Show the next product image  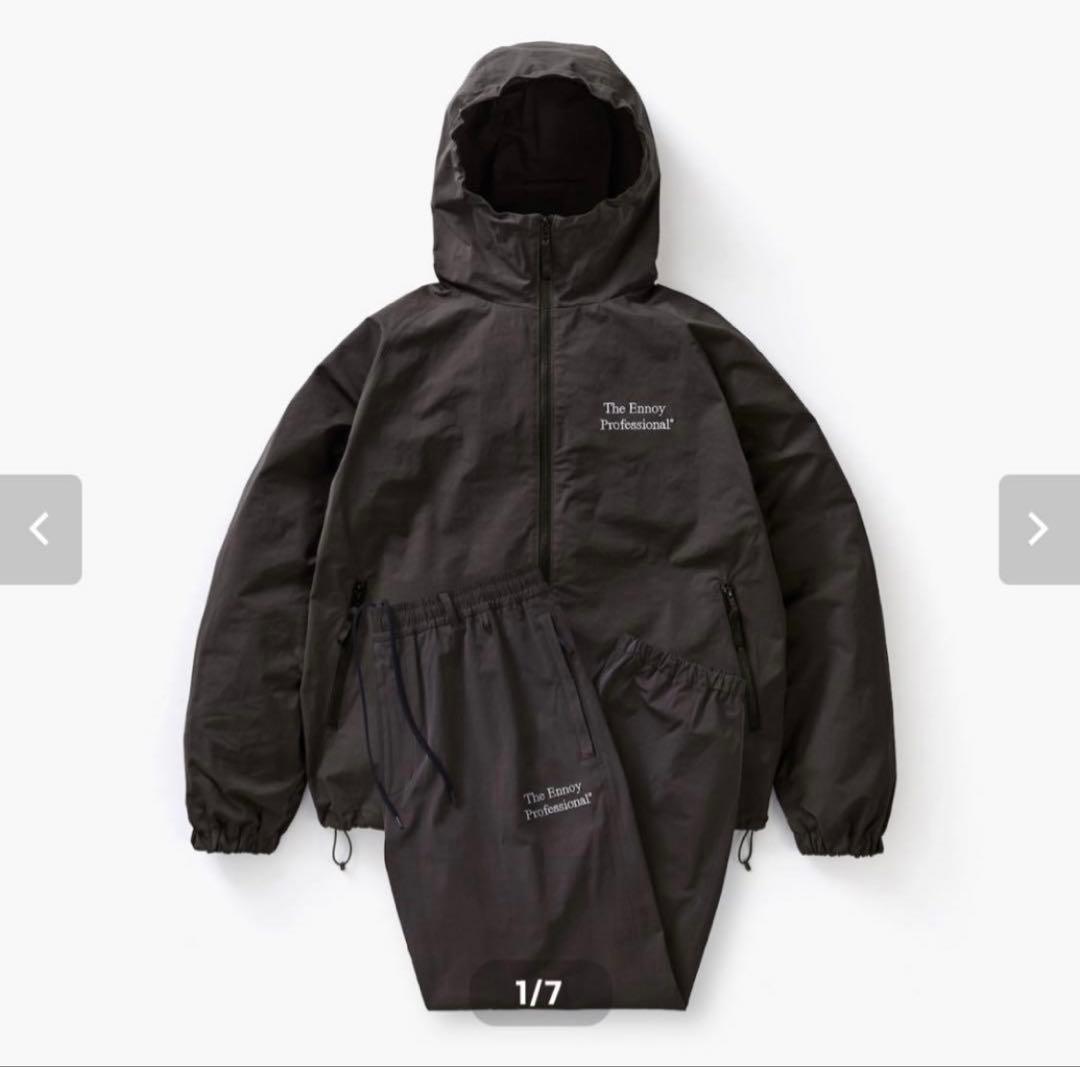tap(1038, 529)
